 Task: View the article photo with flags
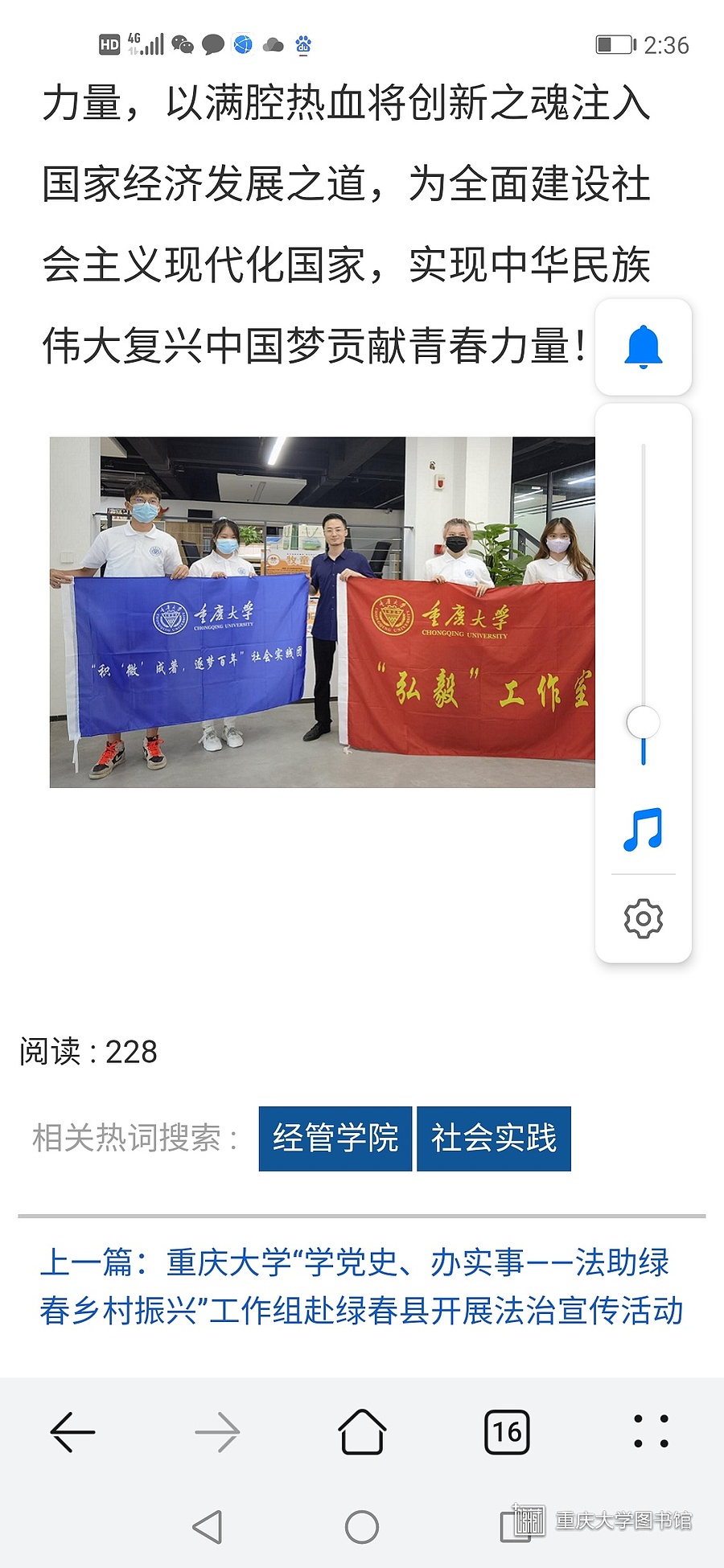pyautogui.click(x=322, y=612)
